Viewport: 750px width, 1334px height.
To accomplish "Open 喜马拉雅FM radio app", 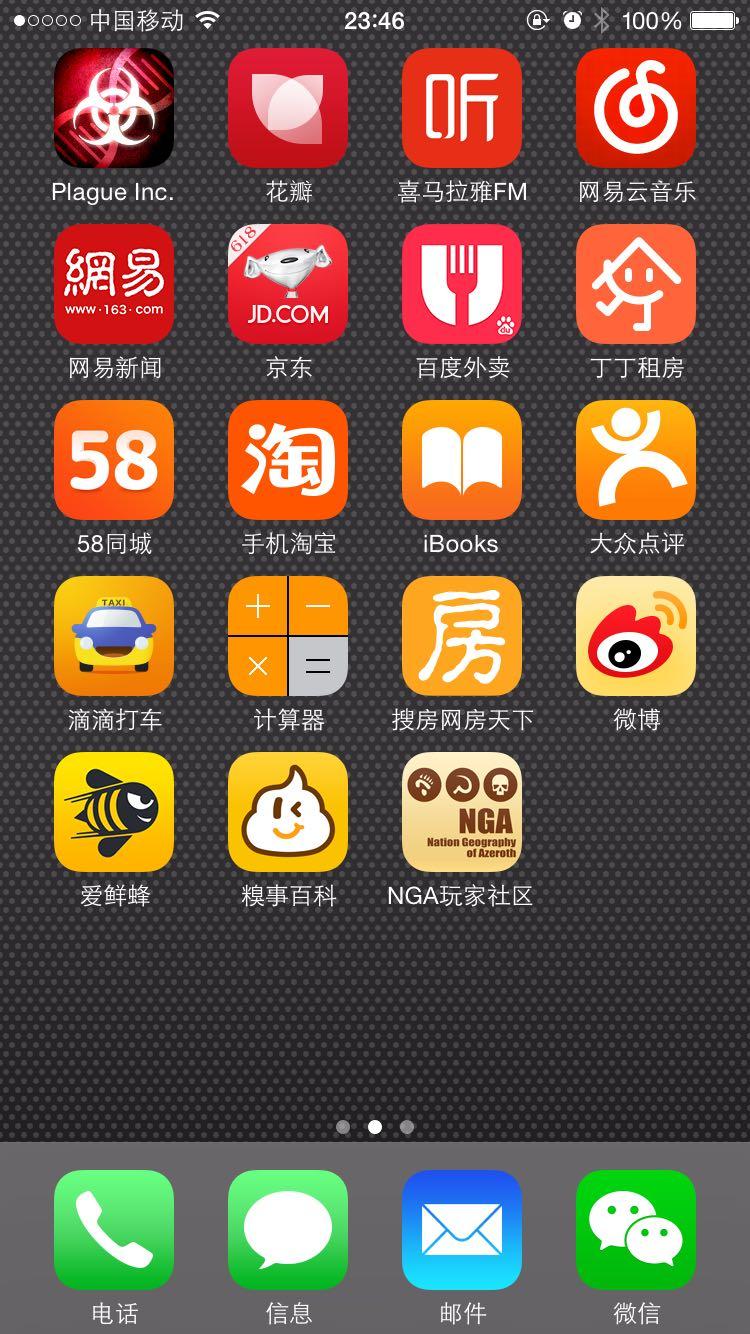I will pos(462,108).
